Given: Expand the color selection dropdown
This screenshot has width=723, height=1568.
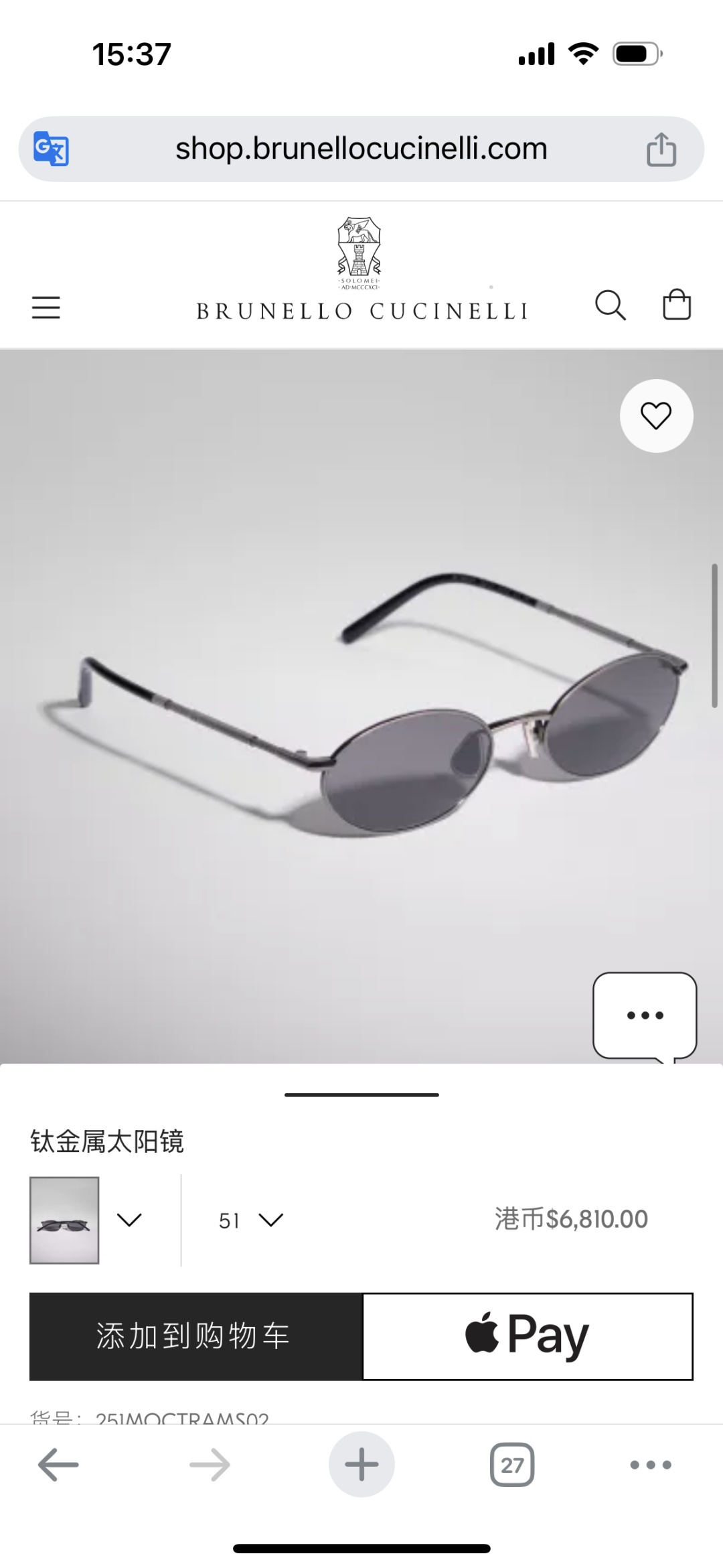Looking at the screenshot, I should click(129, 1220).
